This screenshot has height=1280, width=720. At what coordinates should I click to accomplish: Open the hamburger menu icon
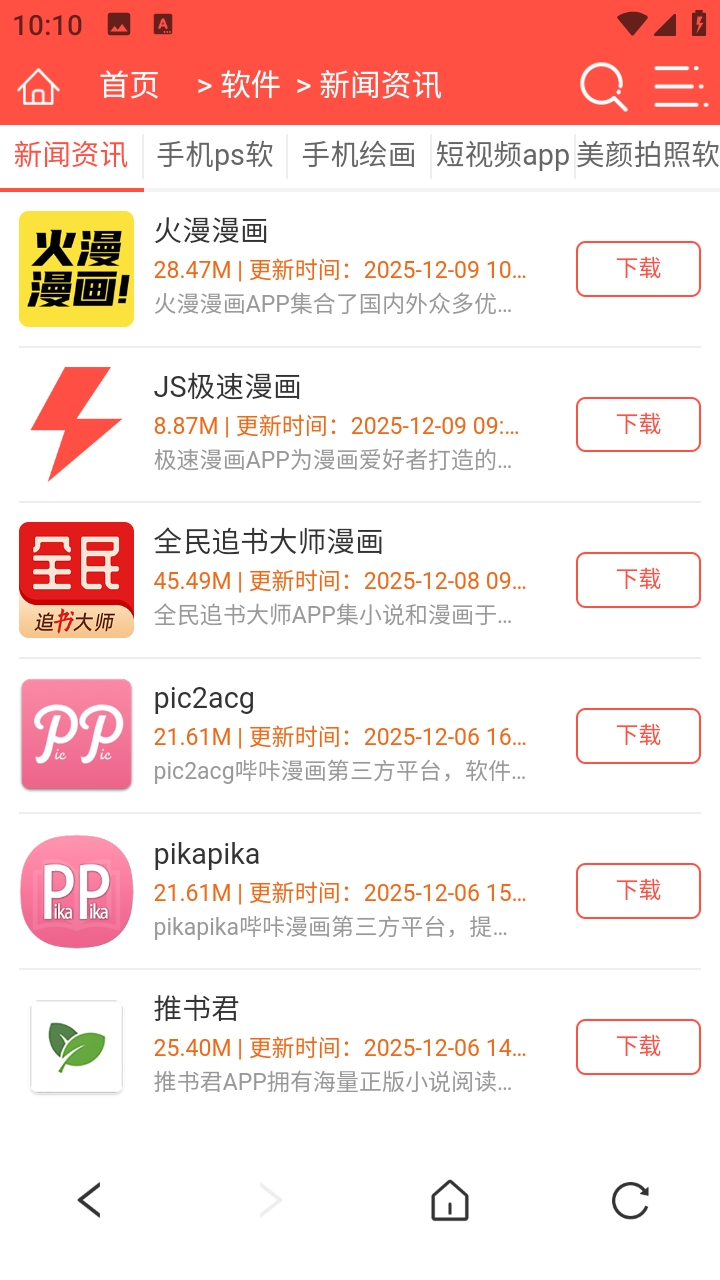tap(680, 86)
